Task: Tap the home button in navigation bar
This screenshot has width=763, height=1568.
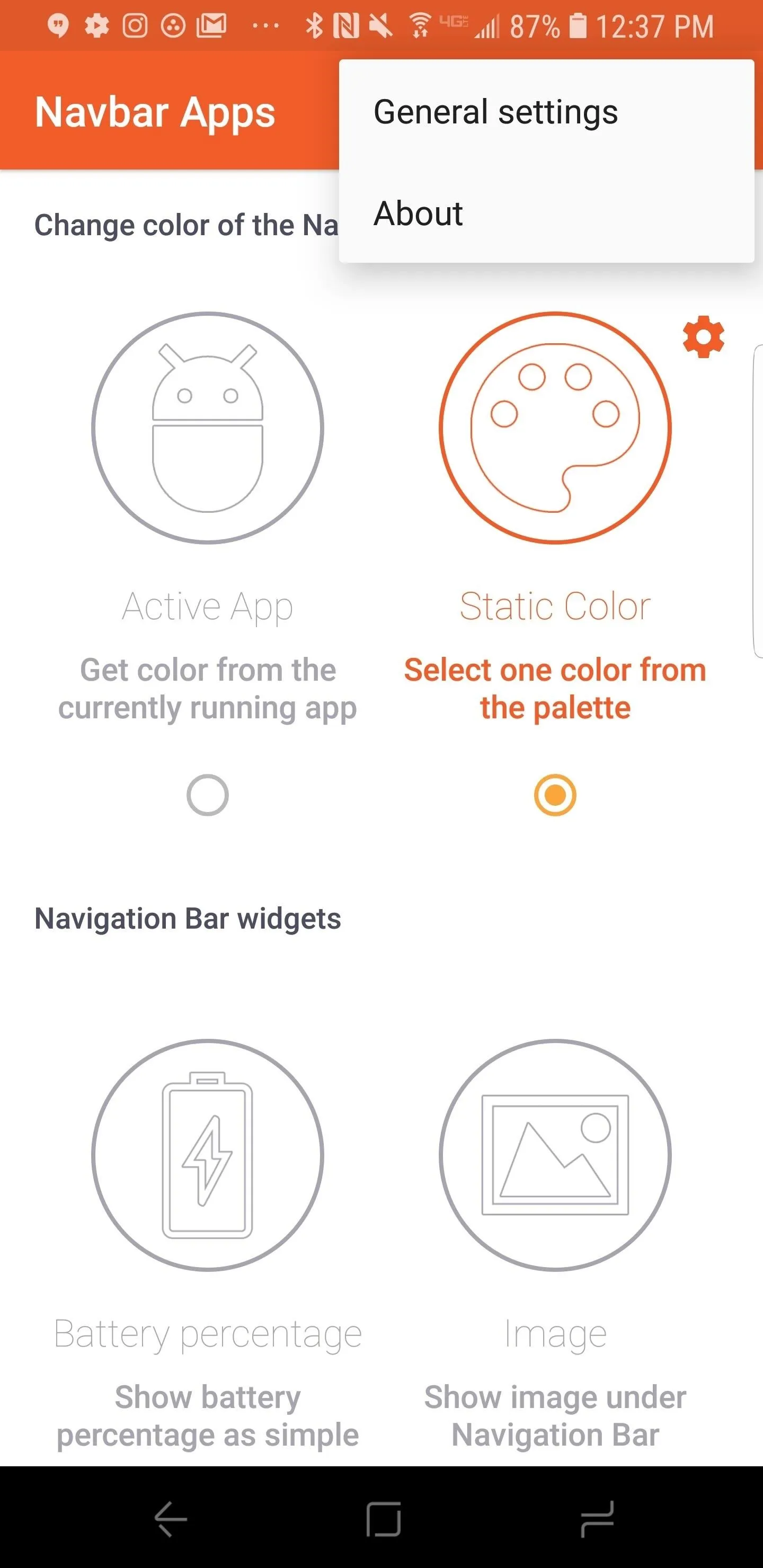Action: pyautogui.click(x=384, y=1519)
